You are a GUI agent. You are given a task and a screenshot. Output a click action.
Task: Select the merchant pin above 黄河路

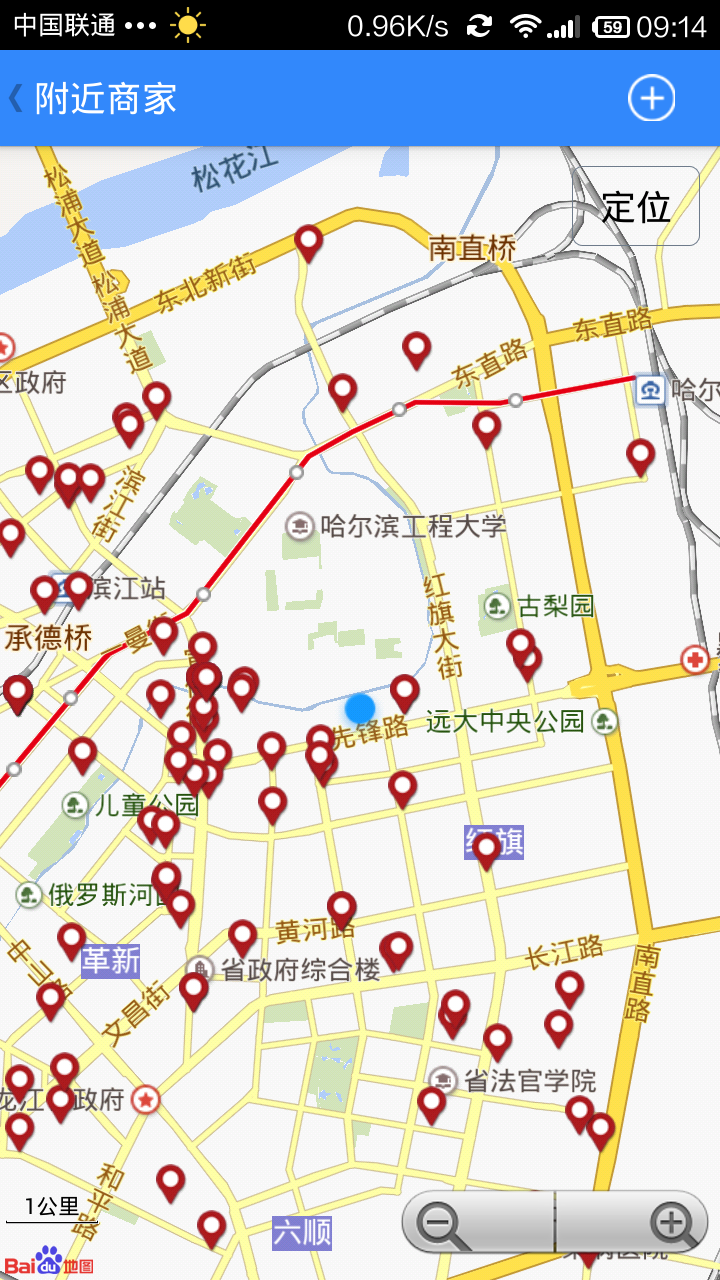pyautogui.click(x=342, y=908)
